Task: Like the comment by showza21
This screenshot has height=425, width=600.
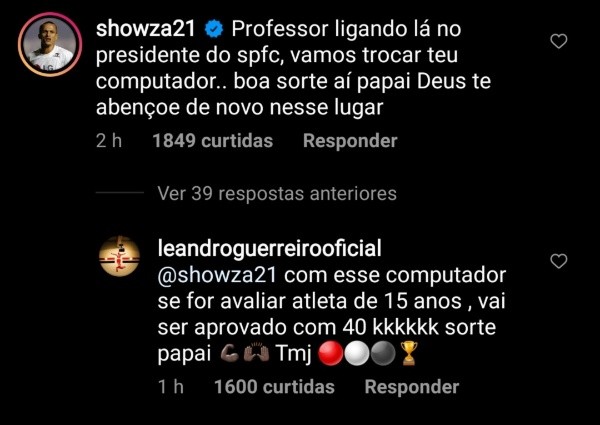Action: (559, 41)
